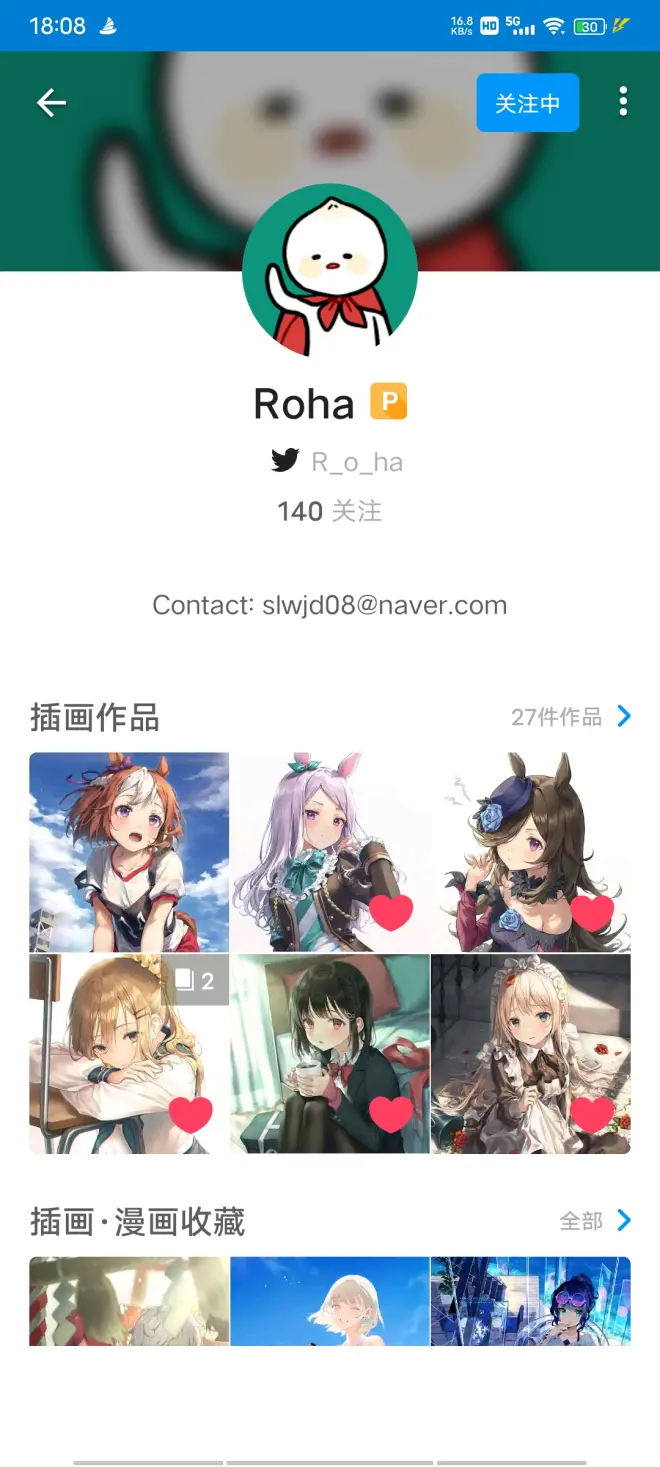View 全部 bookmarked illustrations and manga
Screen dimensions: 660x1467
pos(595,1220)
